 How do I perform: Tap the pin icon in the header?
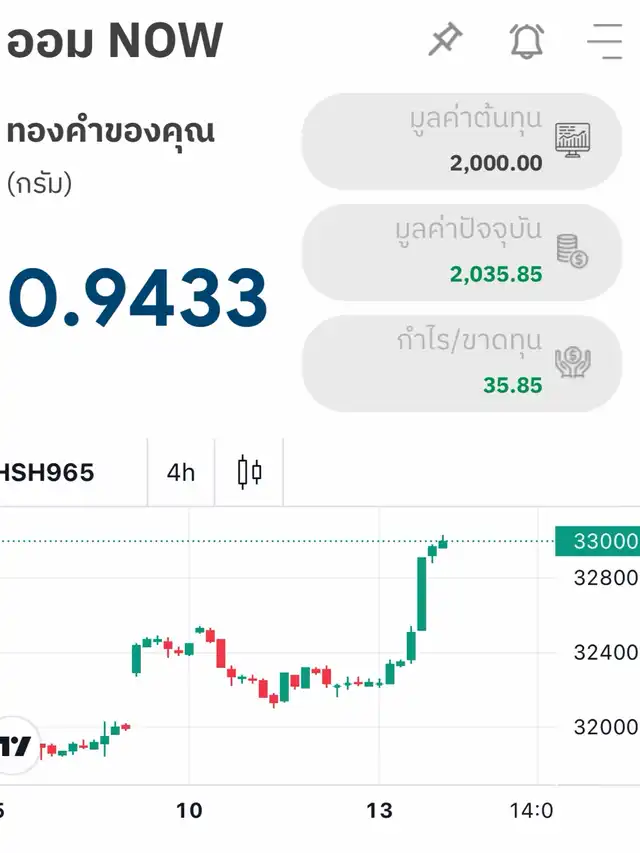coord(445,40)
